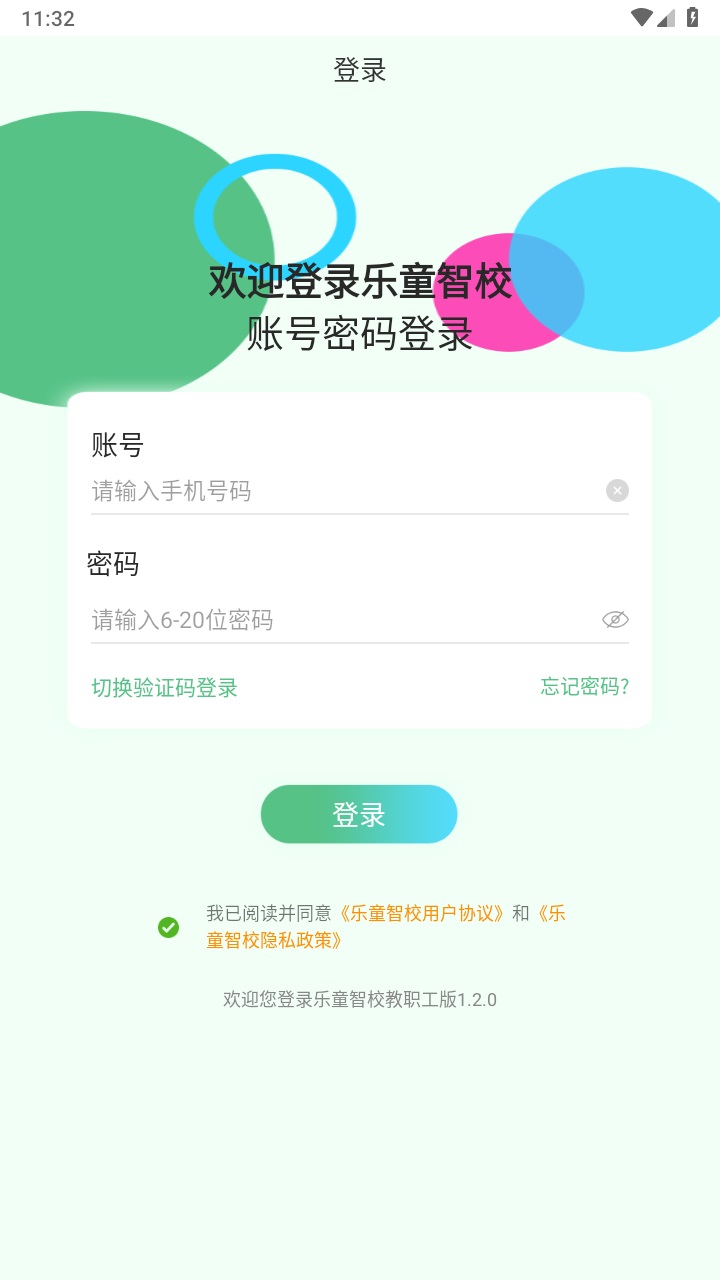Tap the 登录 login button
The image size is (720, 1280).
click(x=359, y=813)
